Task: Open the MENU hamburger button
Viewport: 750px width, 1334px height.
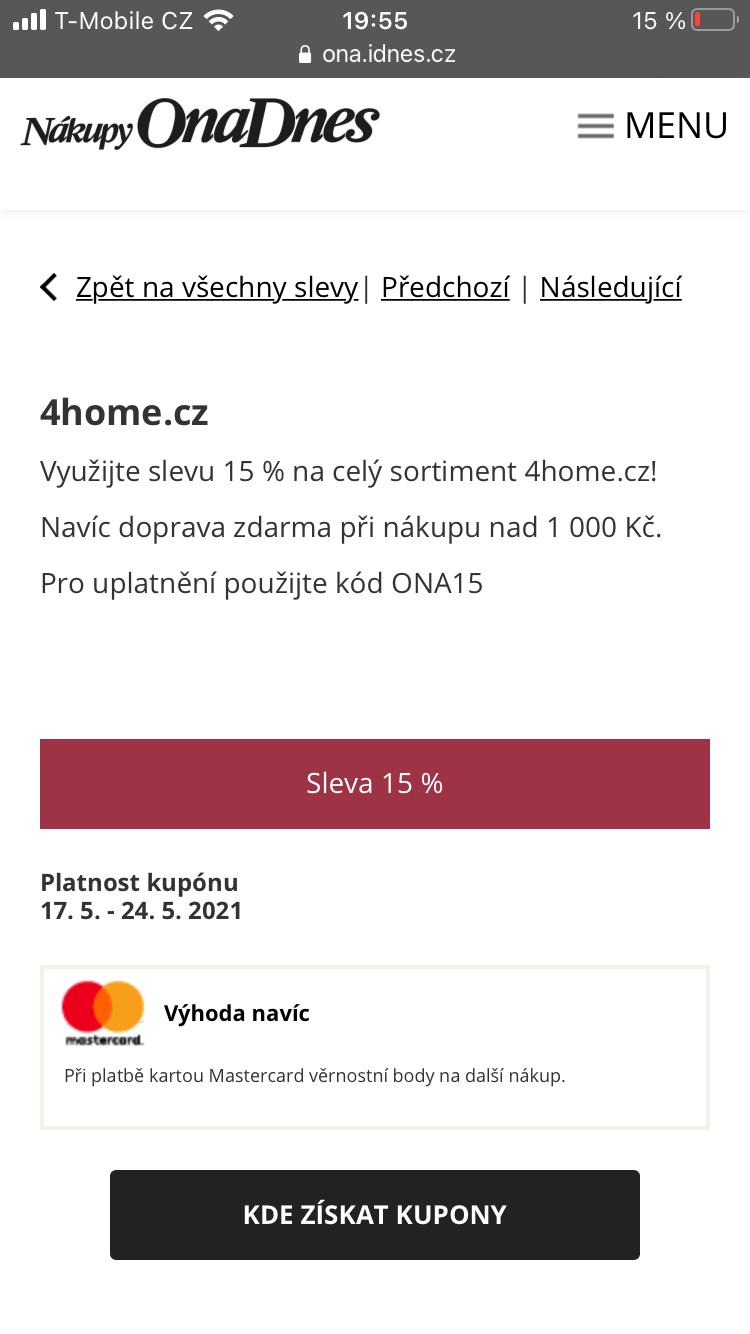Action: 652,126
